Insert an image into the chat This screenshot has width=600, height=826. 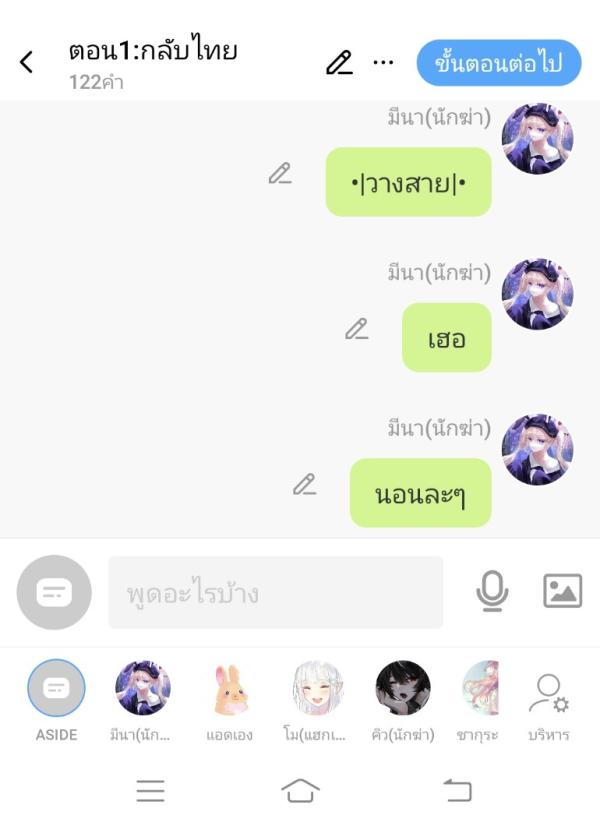coord(562,592)
